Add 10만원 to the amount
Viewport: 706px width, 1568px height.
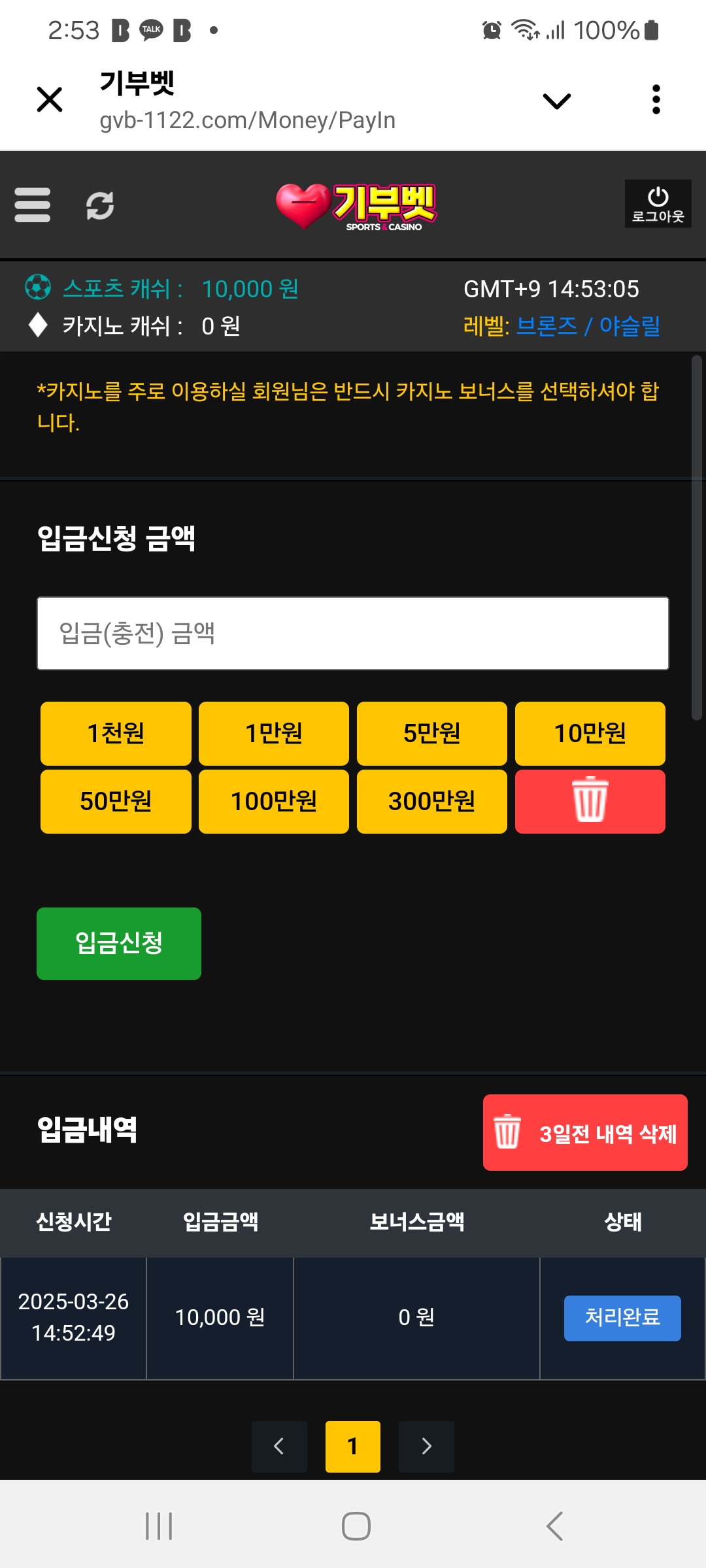tap(590, 733)
